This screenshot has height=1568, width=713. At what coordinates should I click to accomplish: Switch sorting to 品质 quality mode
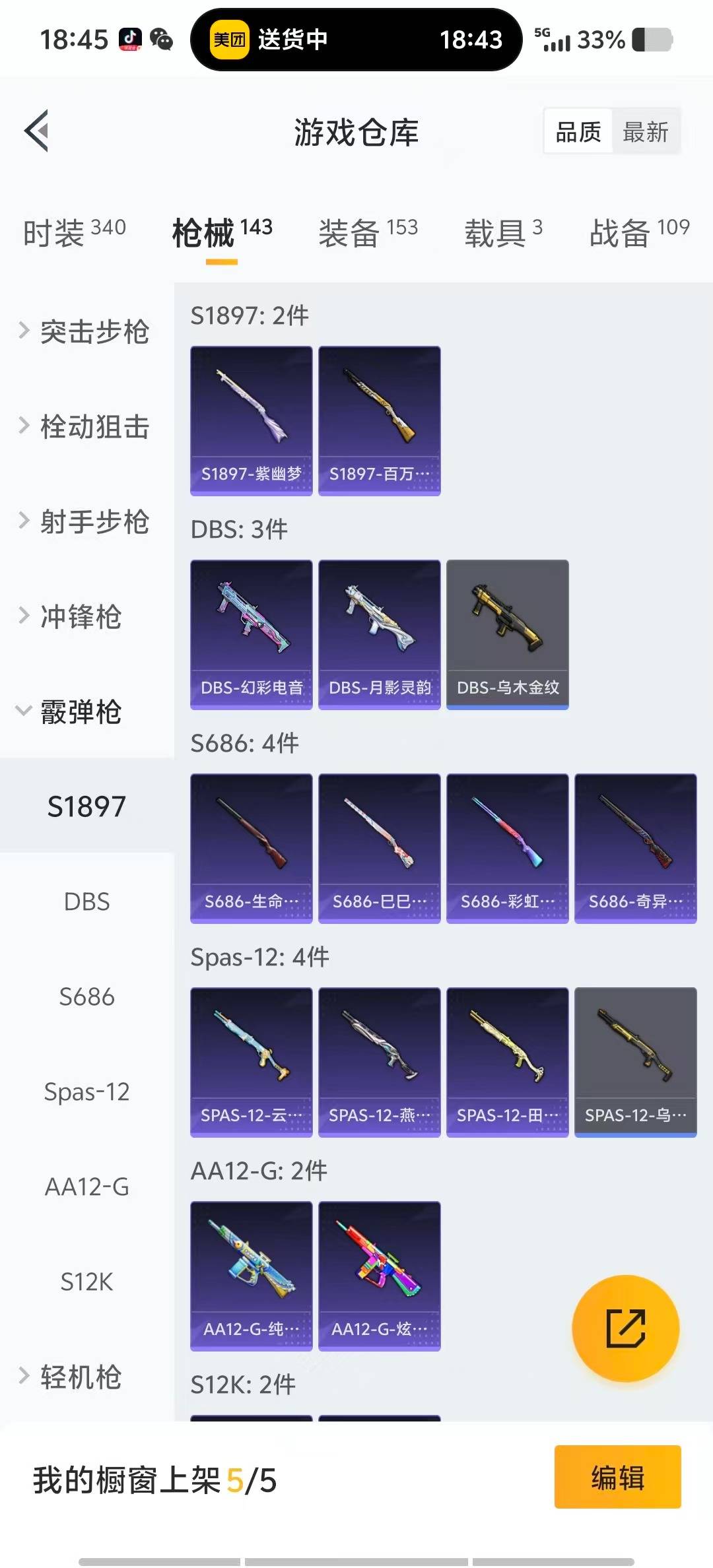pos(577,131)
